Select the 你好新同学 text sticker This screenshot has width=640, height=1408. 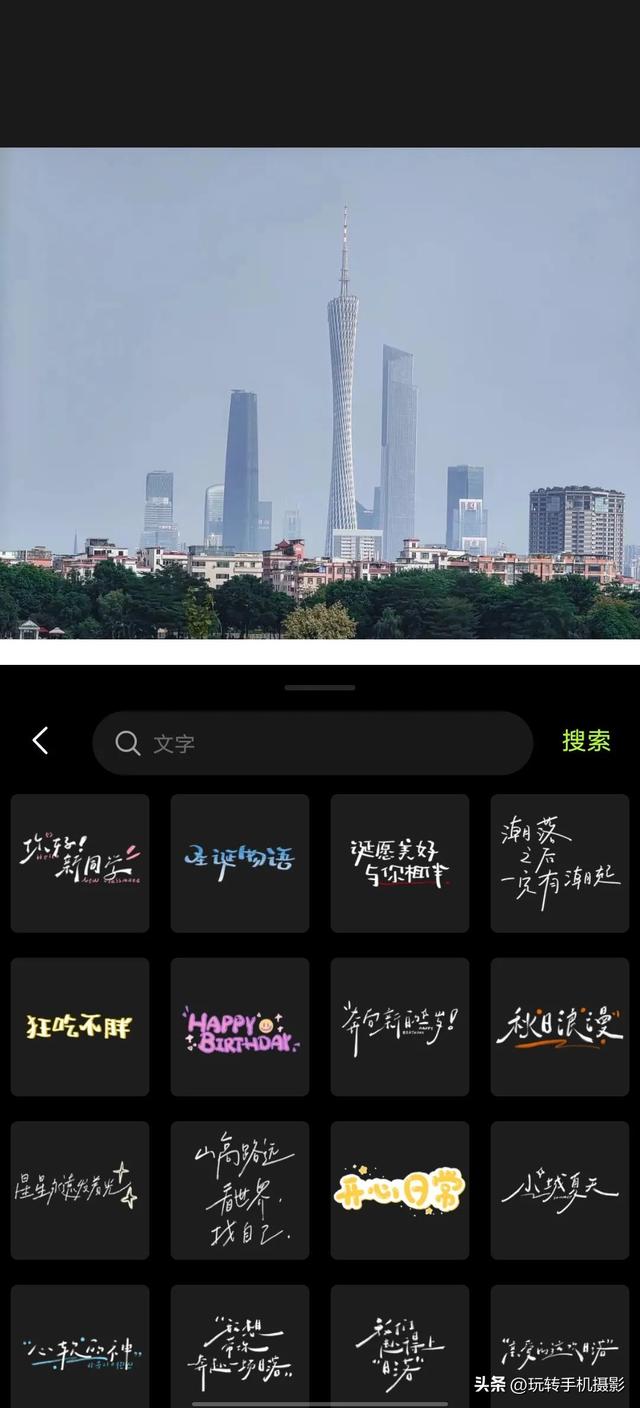80,863
